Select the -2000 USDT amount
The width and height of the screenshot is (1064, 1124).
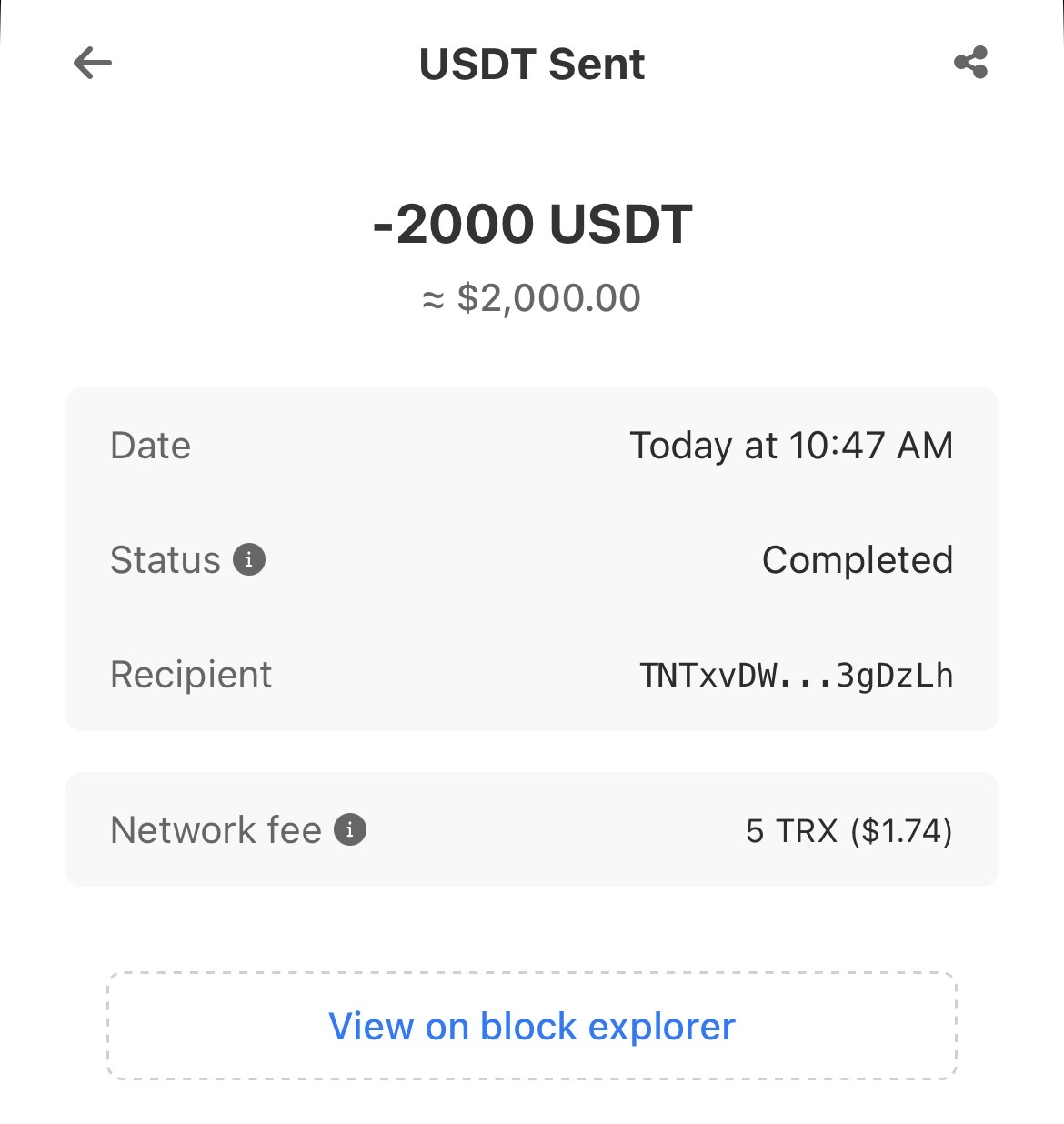(x=532, y=224)
